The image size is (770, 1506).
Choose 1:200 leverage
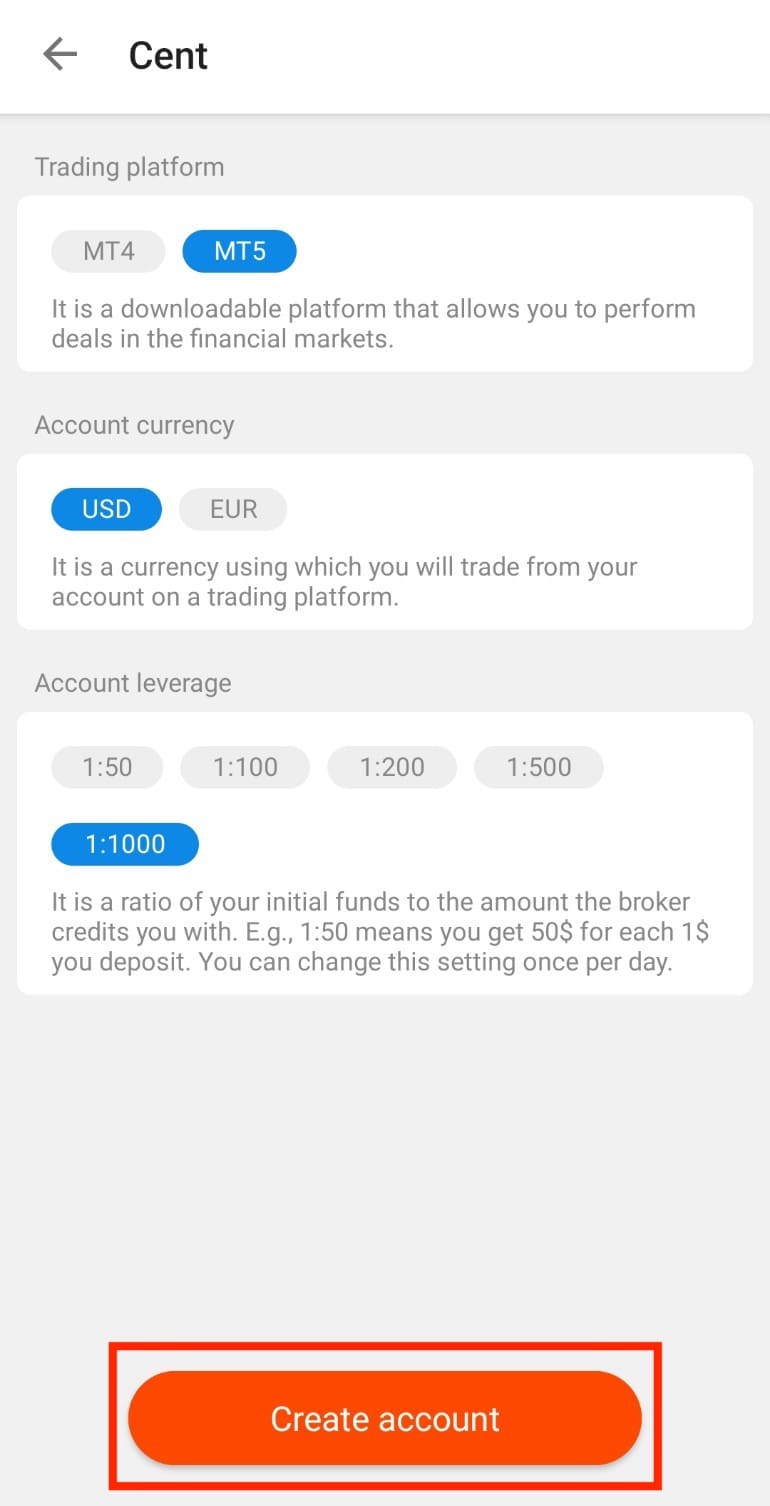[392, 767]
